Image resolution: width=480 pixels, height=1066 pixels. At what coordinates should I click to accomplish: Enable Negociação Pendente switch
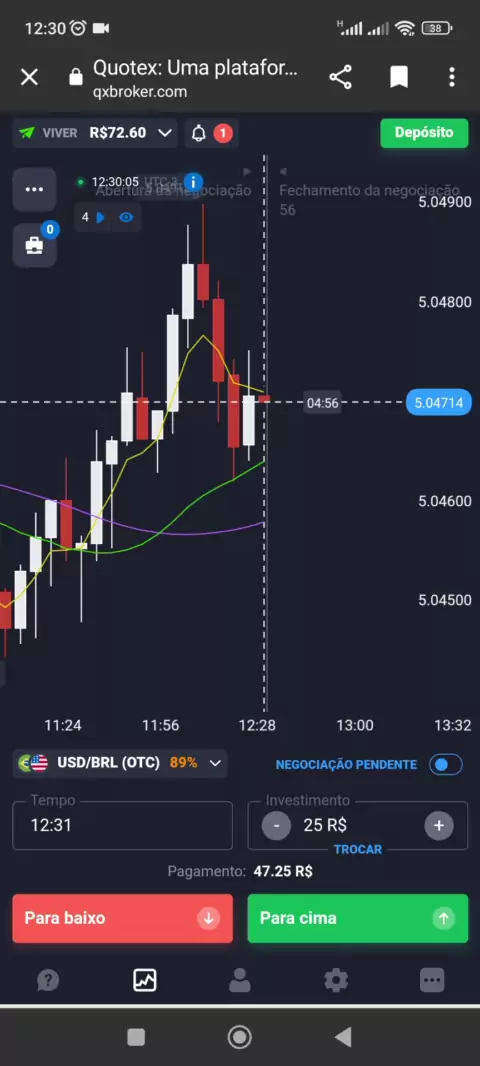(x=446, y=765)
